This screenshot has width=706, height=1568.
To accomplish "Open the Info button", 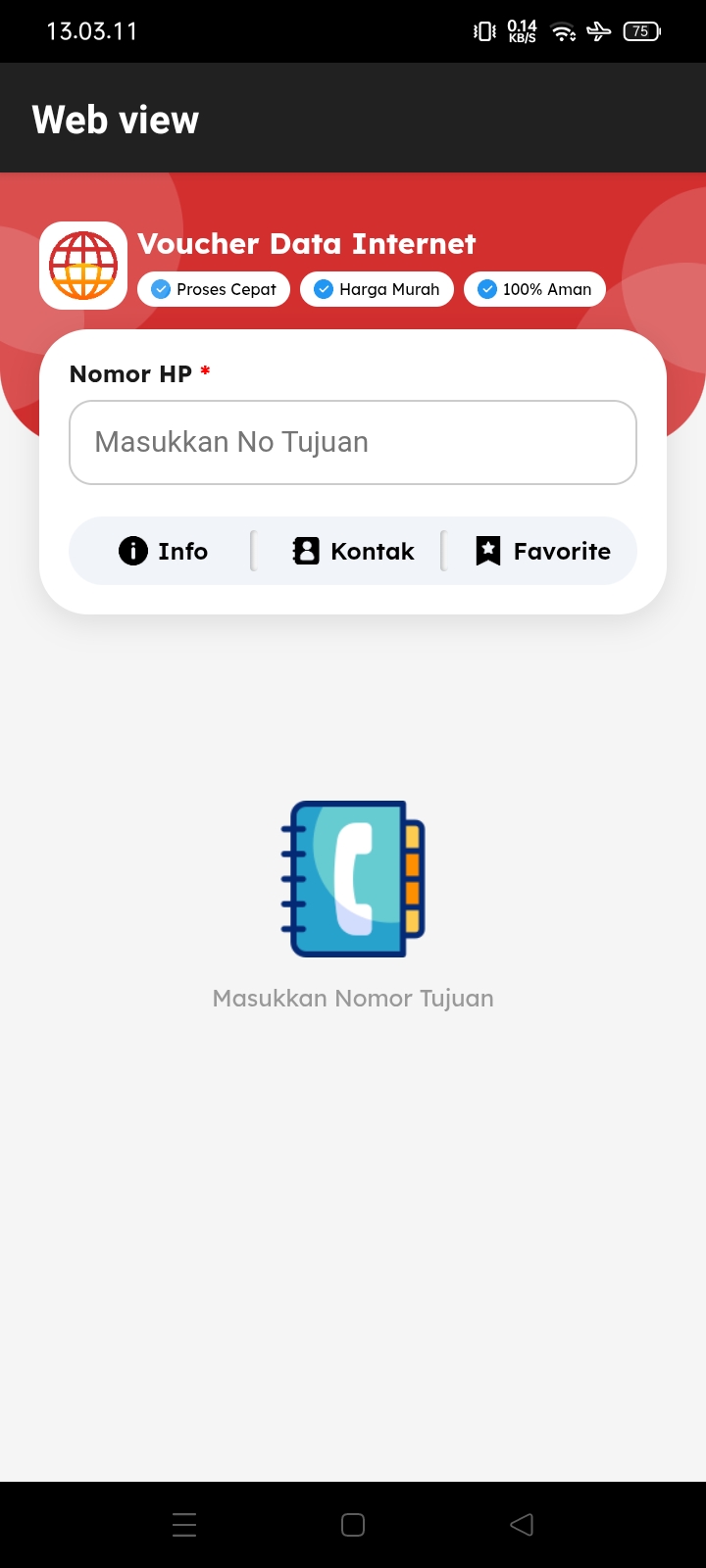I will tap(163, 551).
